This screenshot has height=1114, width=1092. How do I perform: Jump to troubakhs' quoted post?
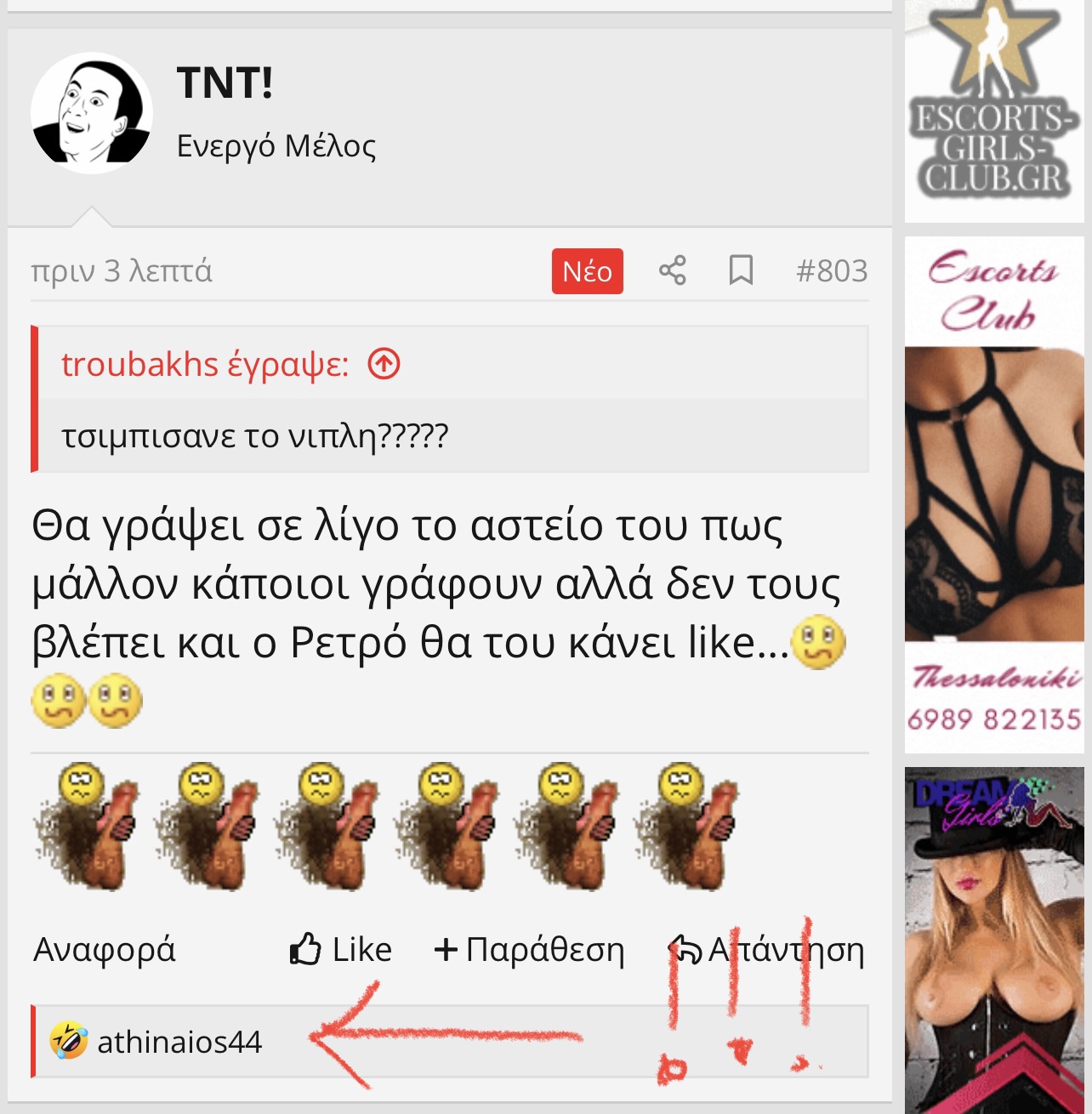click(384, 364)
